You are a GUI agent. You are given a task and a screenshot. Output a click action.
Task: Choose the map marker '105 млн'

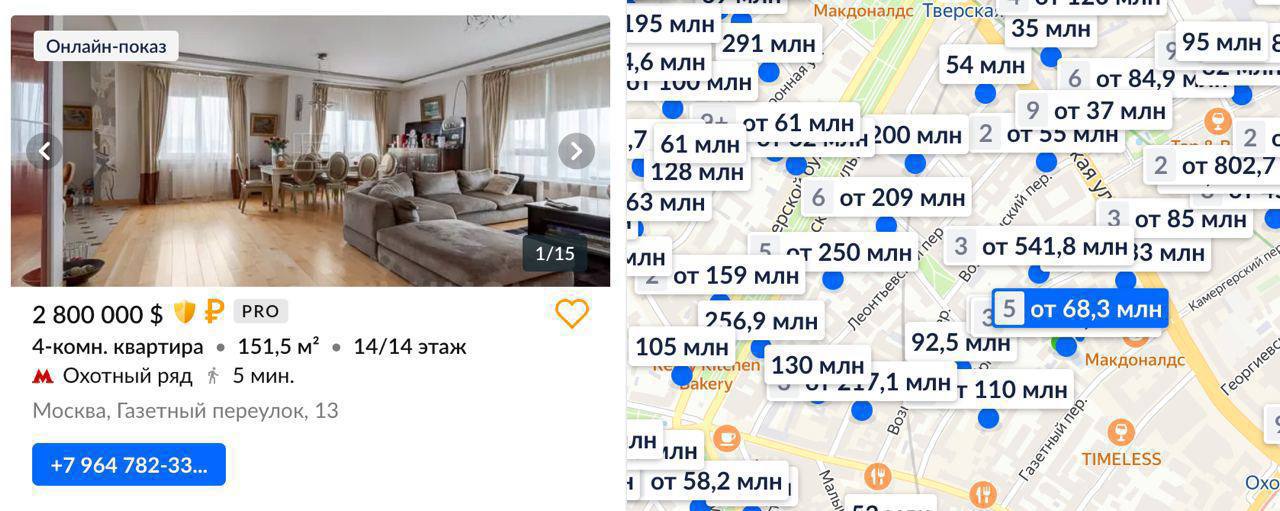click(x=682, y=347)
